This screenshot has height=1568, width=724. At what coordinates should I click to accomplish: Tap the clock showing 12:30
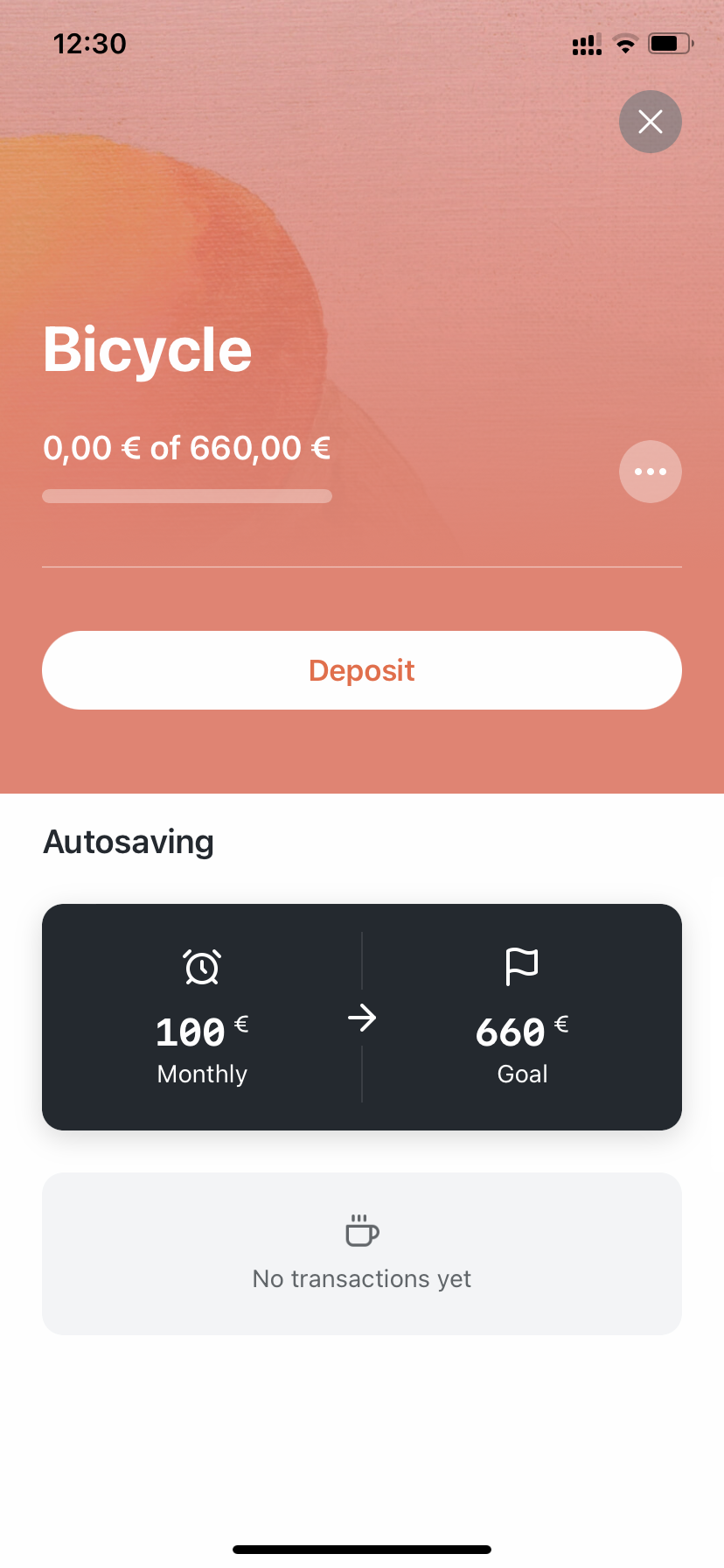click(x=91, y=44)
